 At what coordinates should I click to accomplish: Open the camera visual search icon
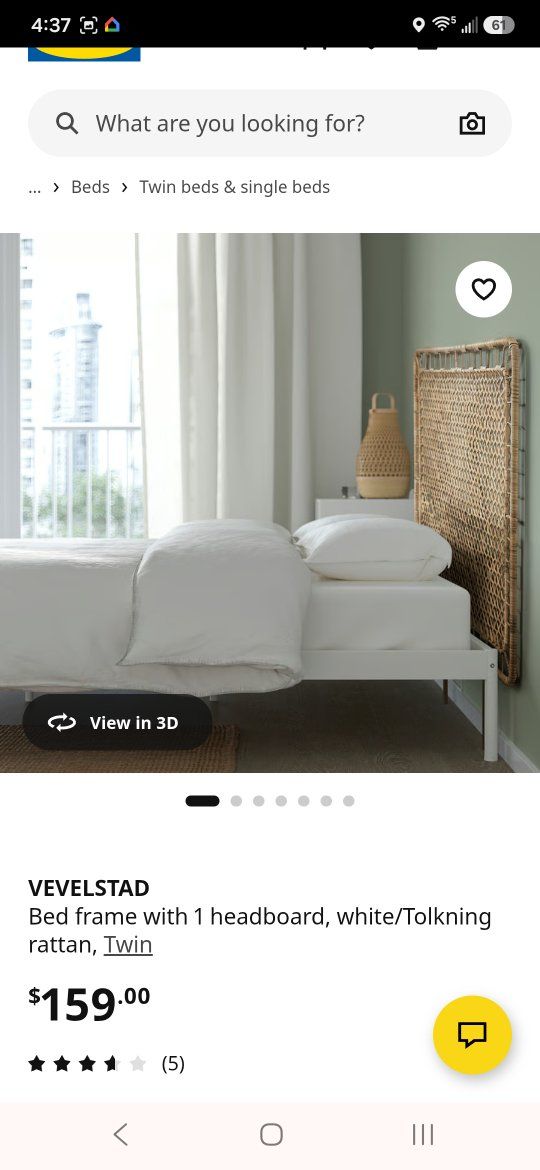coord(472,123)
